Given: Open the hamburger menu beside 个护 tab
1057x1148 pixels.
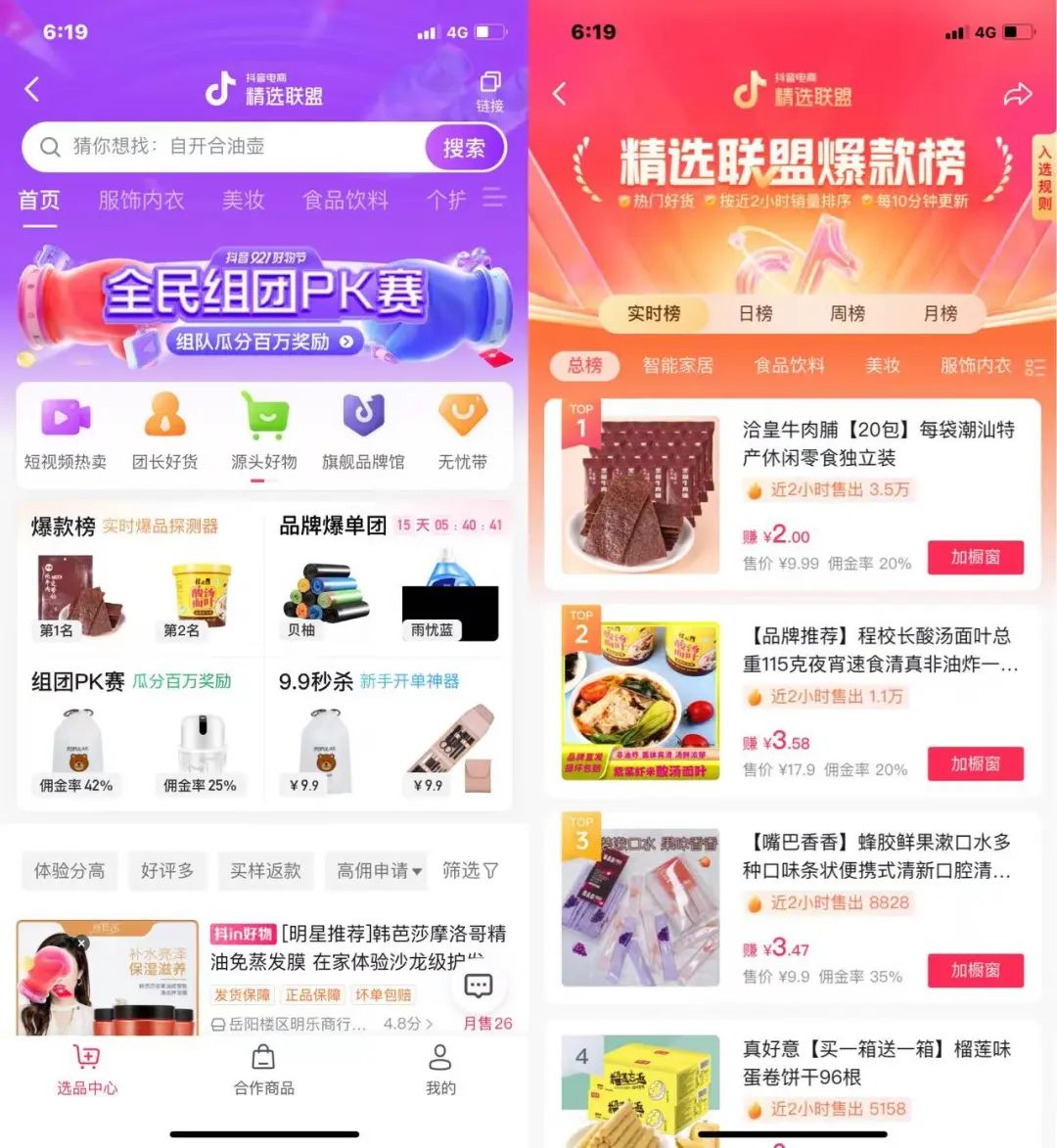Looking at the screenshot, I should (495, 199).
